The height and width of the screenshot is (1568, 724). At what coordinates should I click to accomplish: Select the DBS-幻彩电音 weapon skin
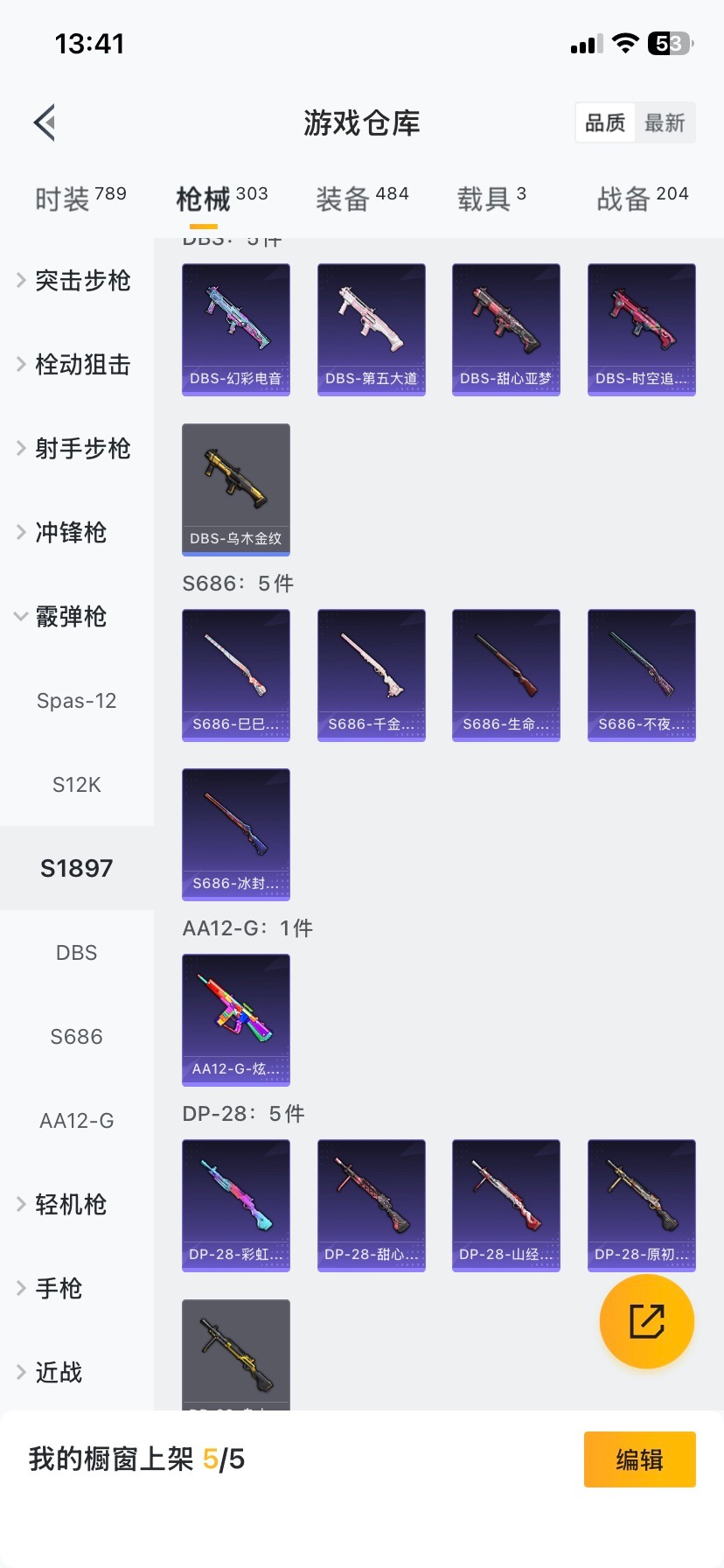tap(235, 330)
